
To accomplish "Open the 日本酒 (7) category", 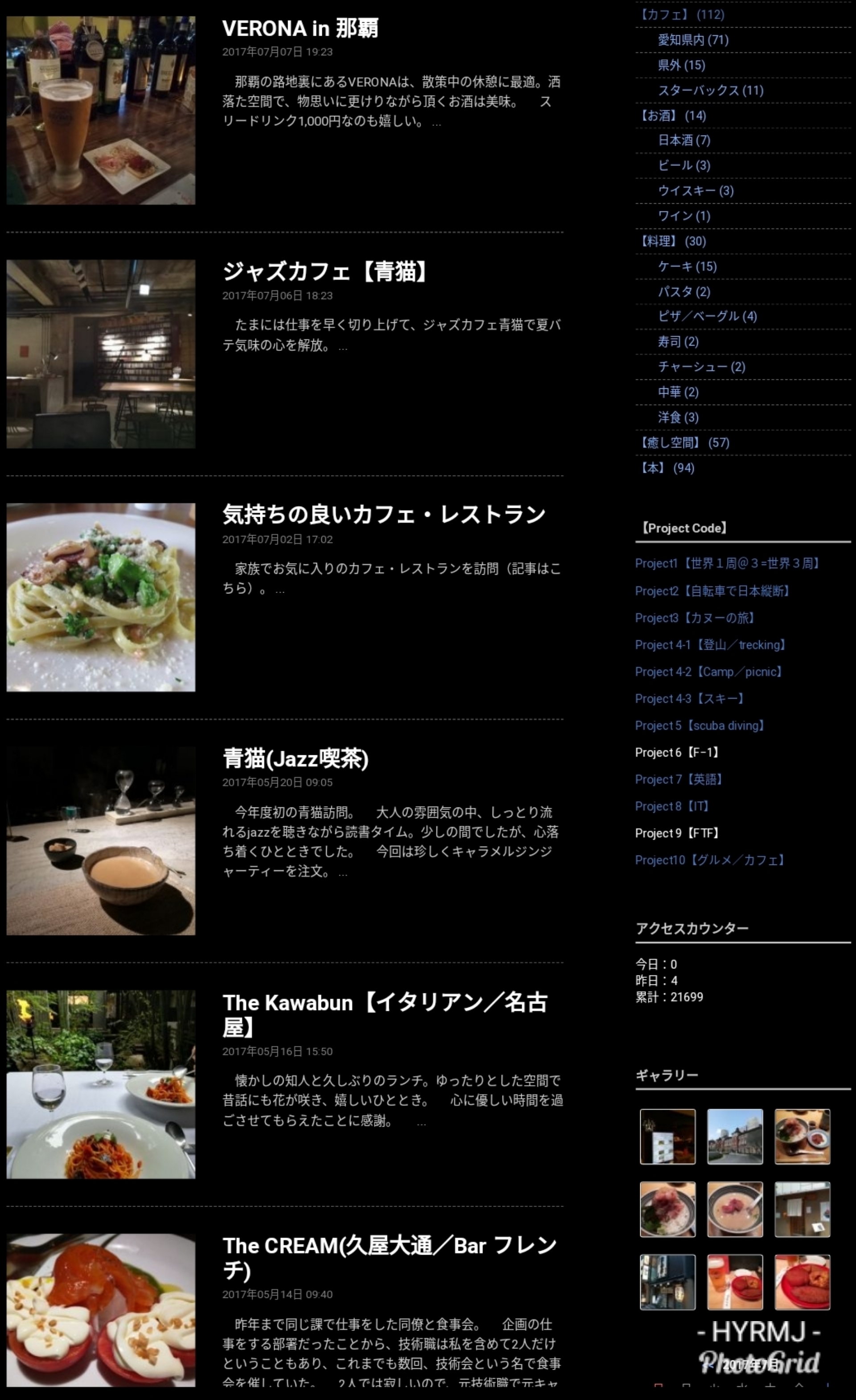I will coord(683,140).
